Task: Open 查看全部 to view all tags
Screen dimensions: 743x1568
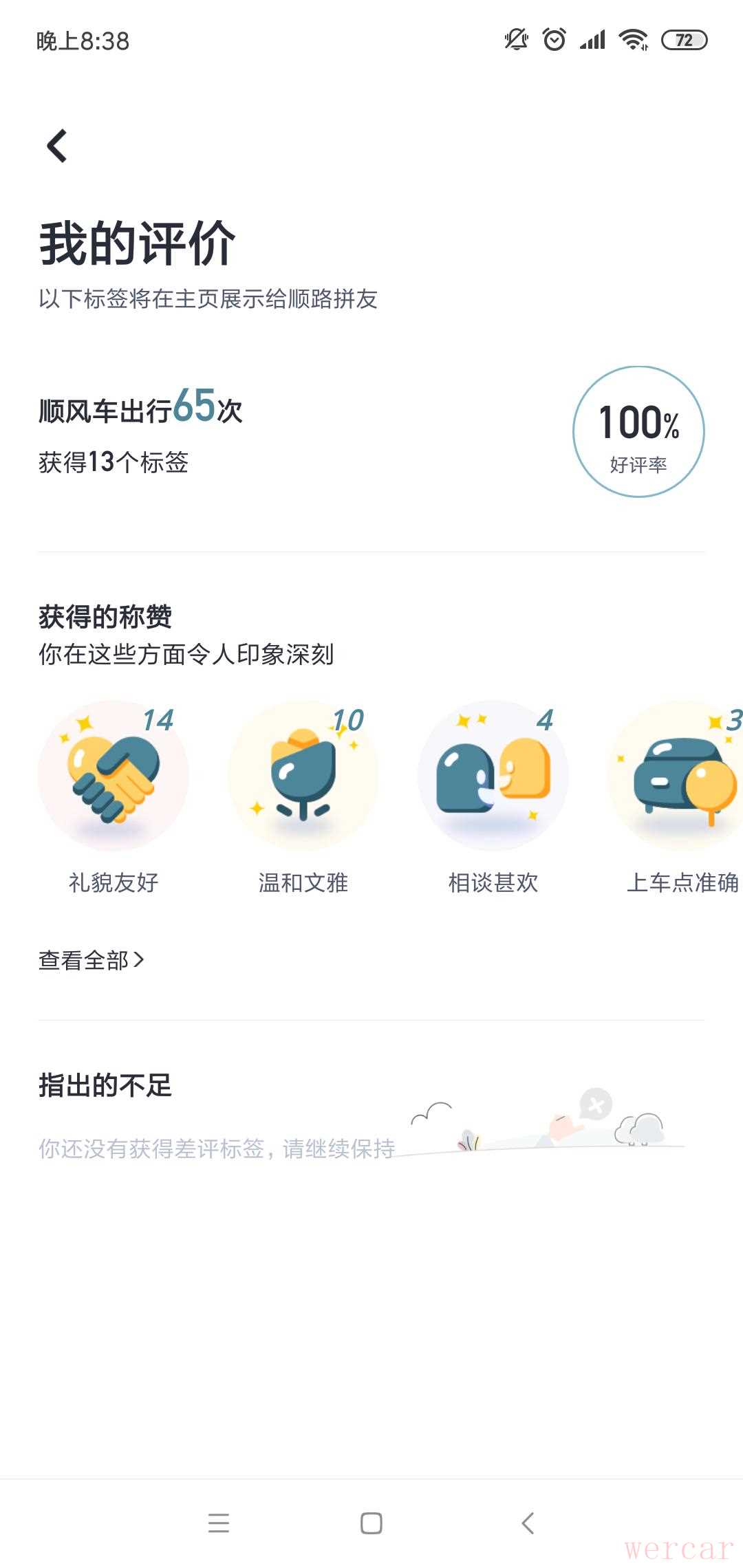Action: click(91, 960)
